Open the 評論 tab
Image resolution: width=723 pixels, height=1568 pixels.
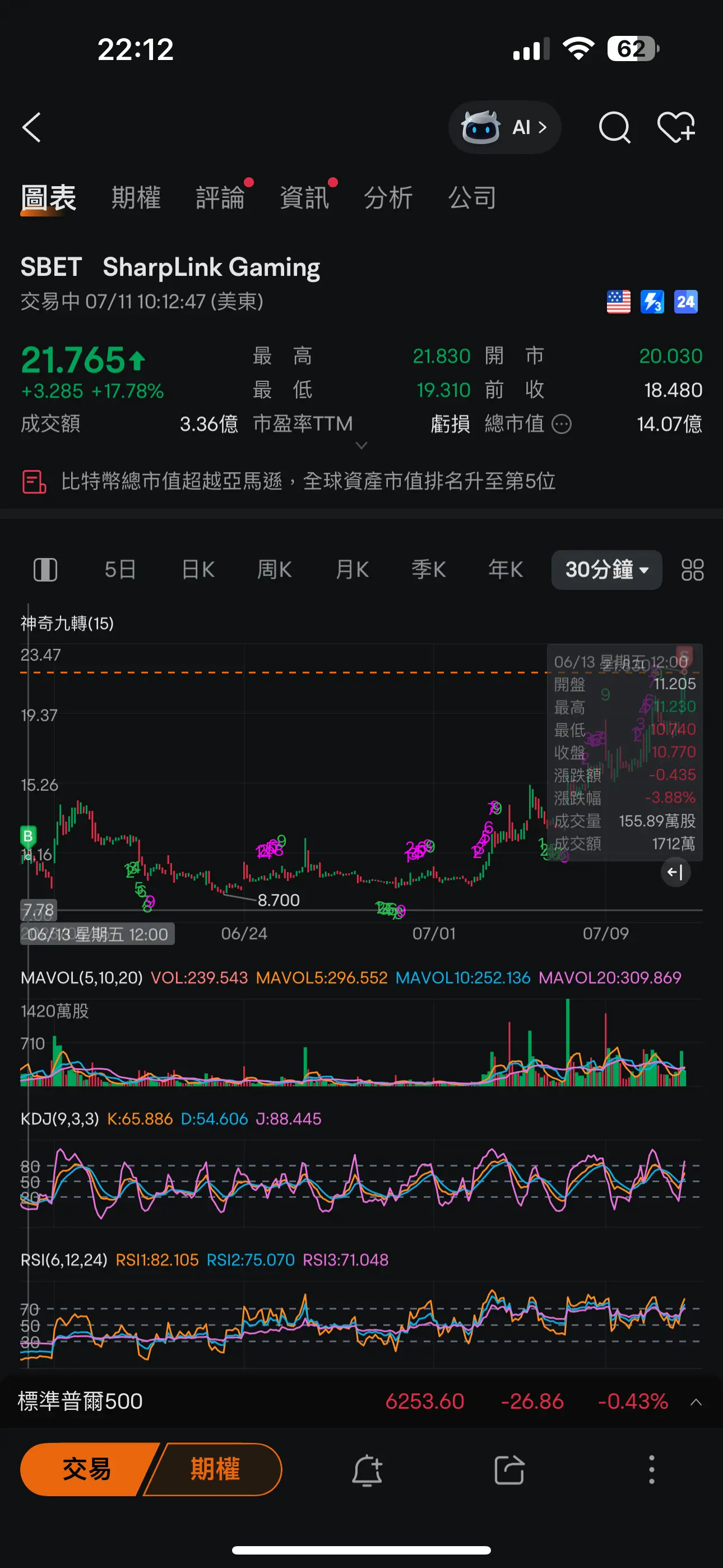[x=220, y=198]
